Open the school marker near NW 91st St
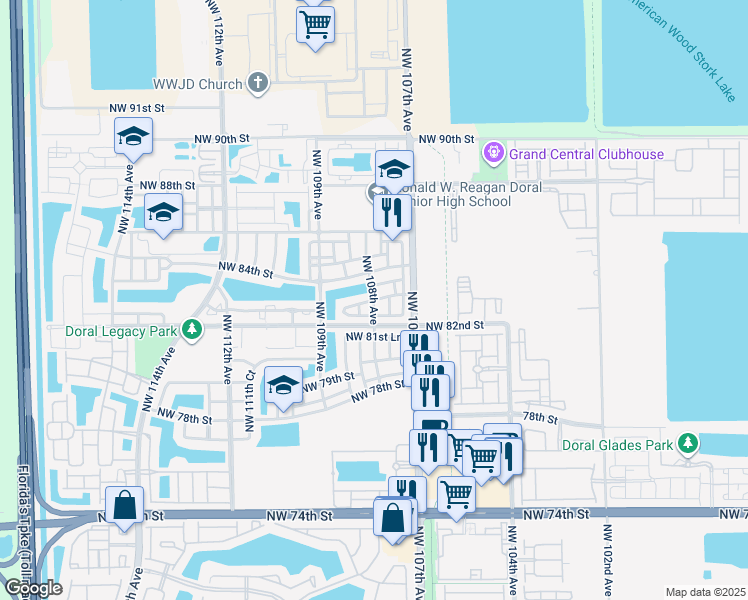The width and height of the screenshot is (748, 600). pos(134,136)
